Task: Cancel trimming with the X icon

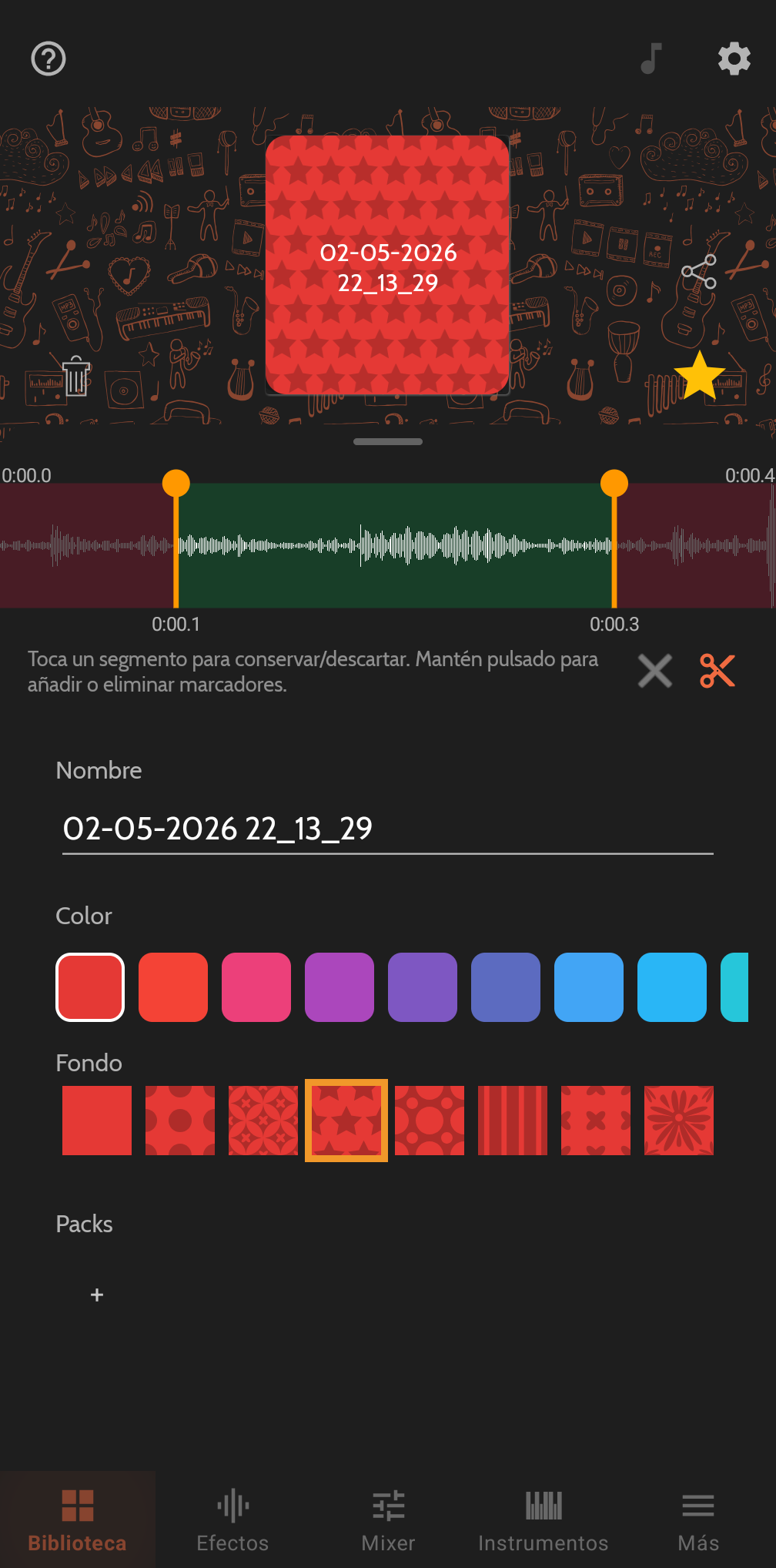Action: click(655, 671)
